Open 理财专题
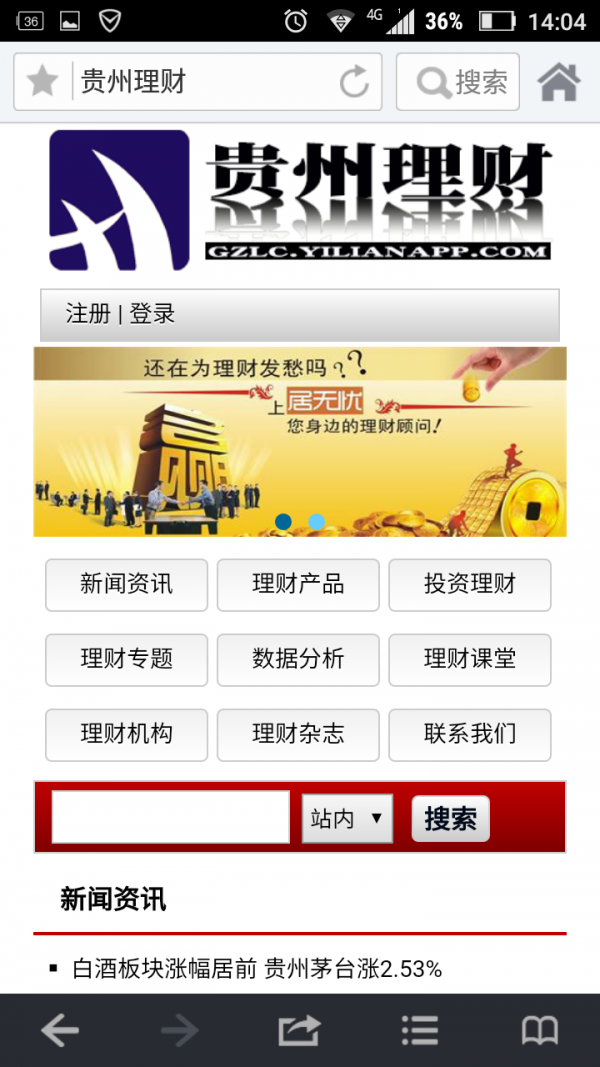600x1067 pixels. (x=126, y=659)
